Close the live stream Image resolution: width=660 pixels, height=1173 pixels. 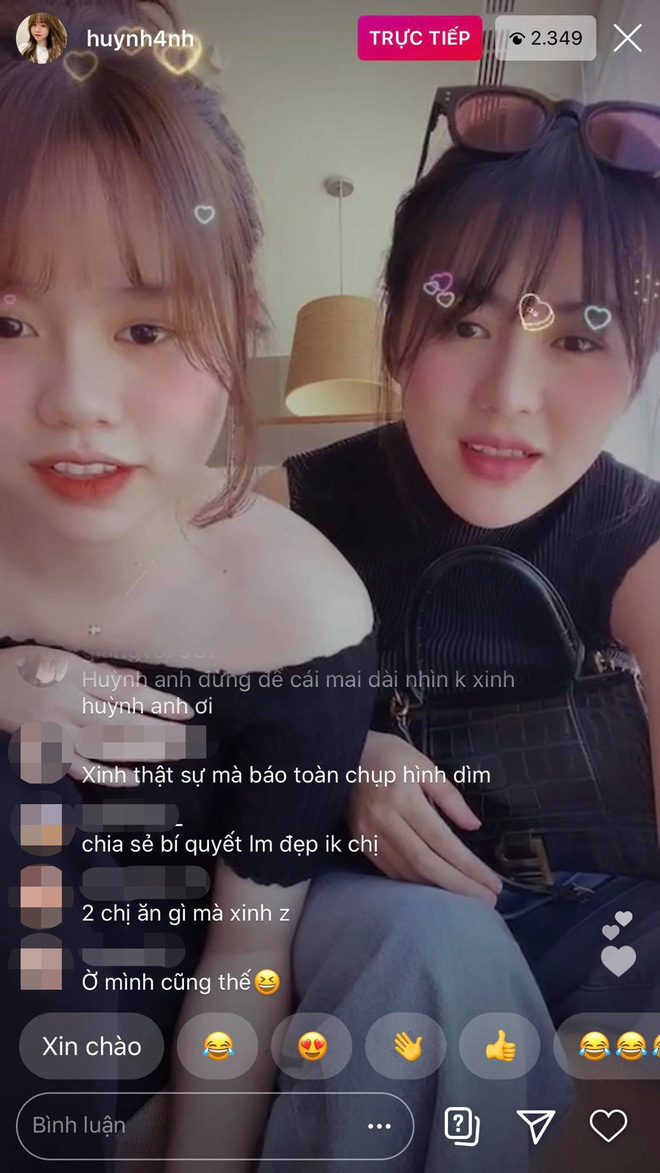click(627, 38)
